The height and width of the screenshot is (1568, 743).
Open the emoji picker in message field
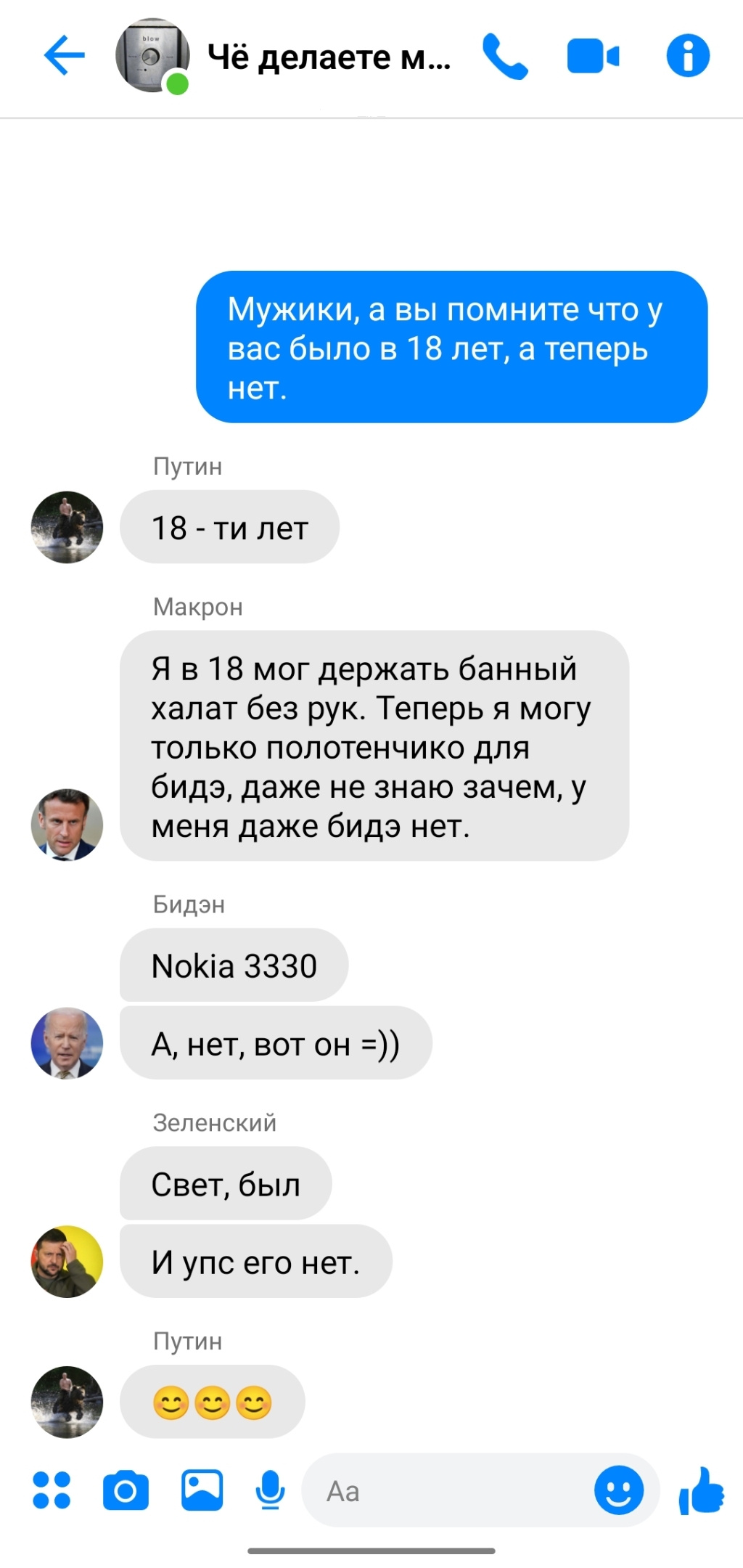point(618,1490)
